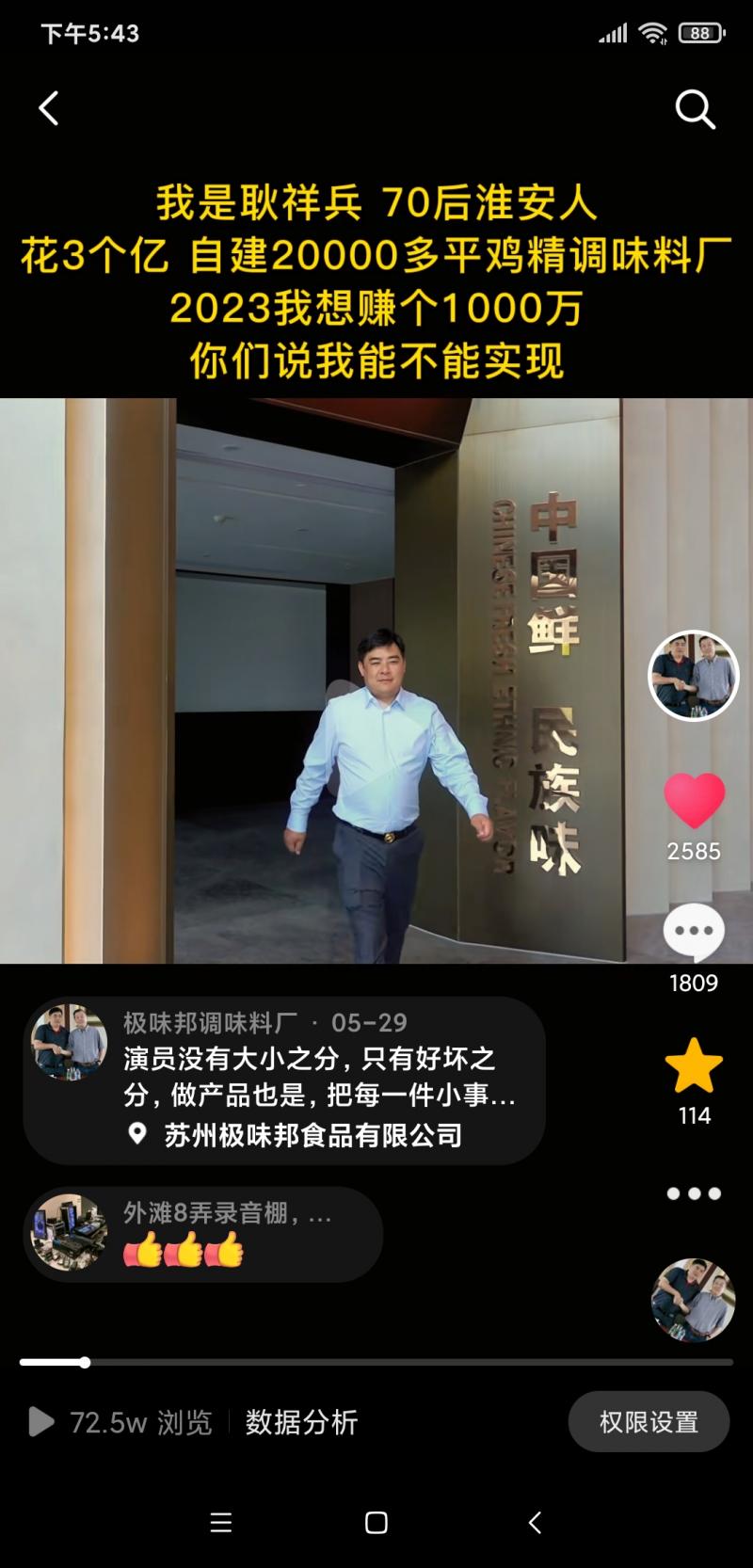Open recent apps from the navigation bar
The image size is (753, 1568).
click(x=220, y=1523)
